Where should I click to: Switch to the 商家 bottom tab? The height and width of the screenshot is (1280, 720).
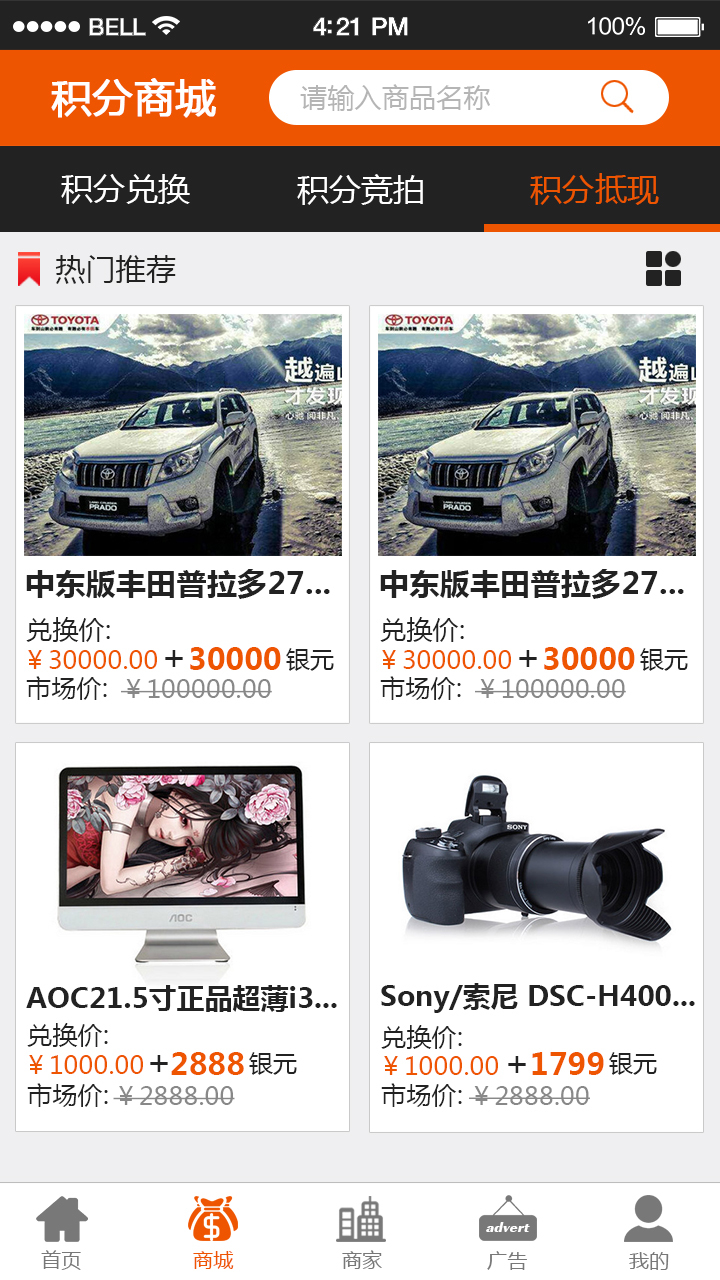pyautogui.click(x=361, y=1232)
